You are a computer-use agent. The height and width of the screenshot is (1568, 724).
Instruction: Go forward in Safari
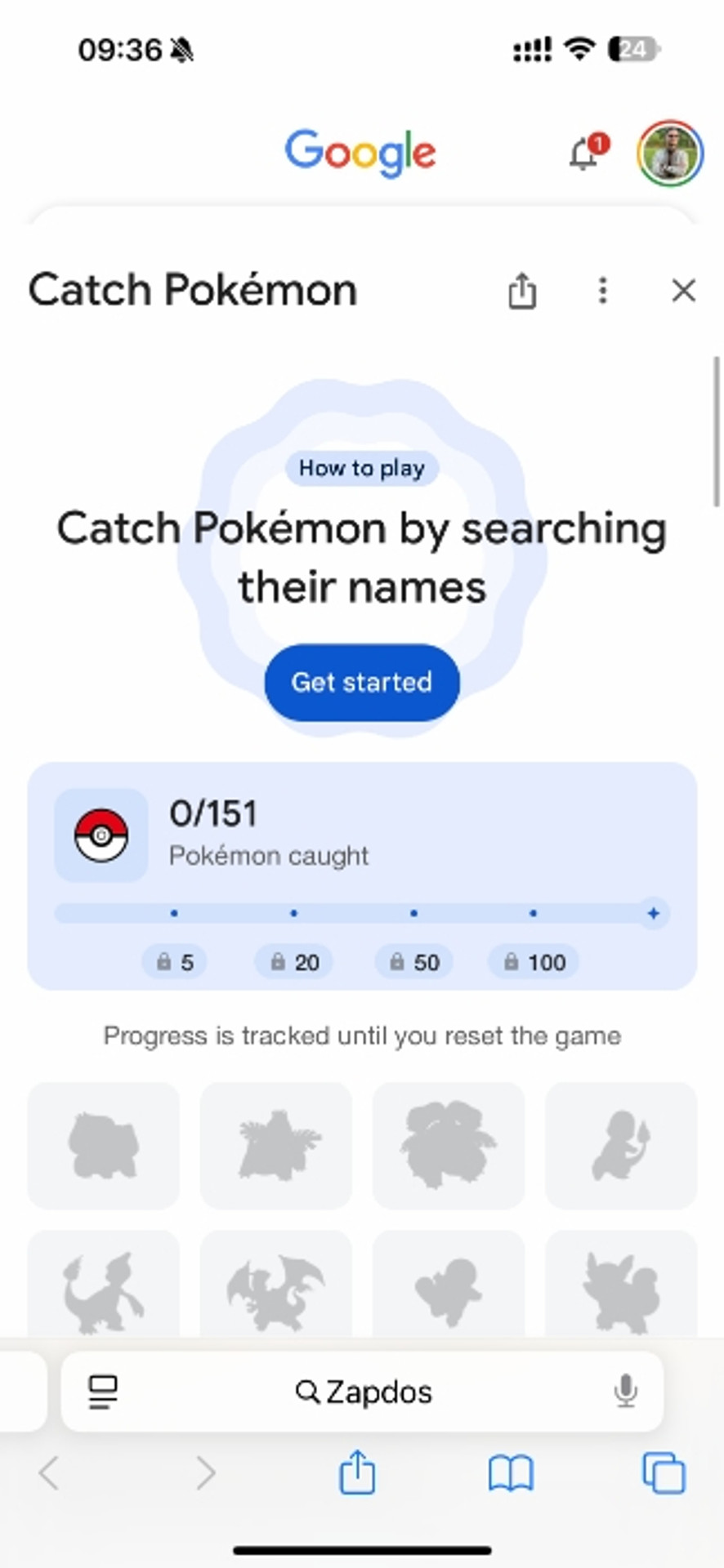pos(206,1474)
